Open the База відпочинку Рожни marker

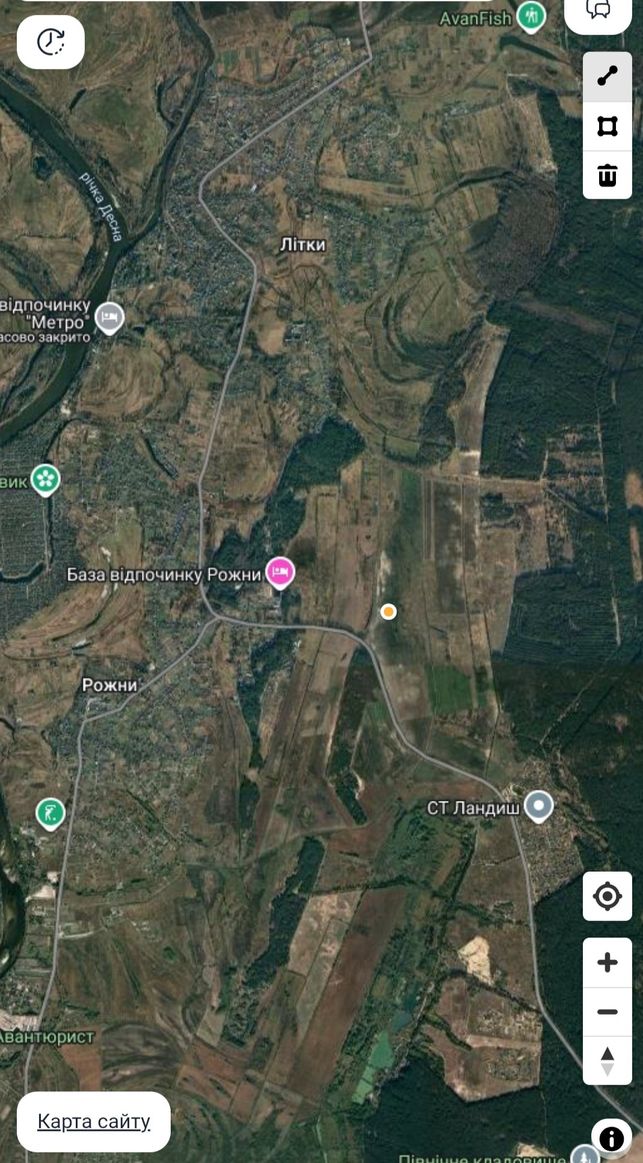click(280, 573)
